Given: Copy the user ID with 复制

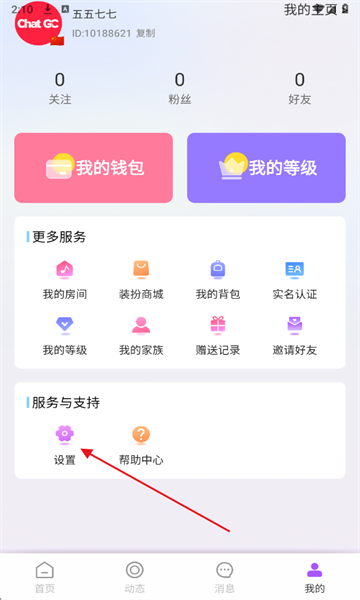Looking at the screenshot, I should tap(146, 33).
